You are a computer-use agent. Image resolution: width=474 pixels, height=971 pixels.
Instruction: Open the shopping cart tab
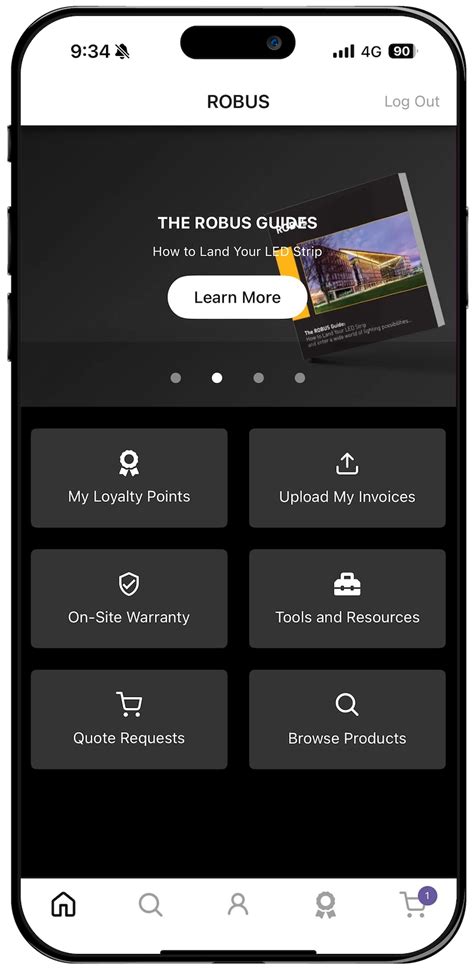tap(414, 904)
